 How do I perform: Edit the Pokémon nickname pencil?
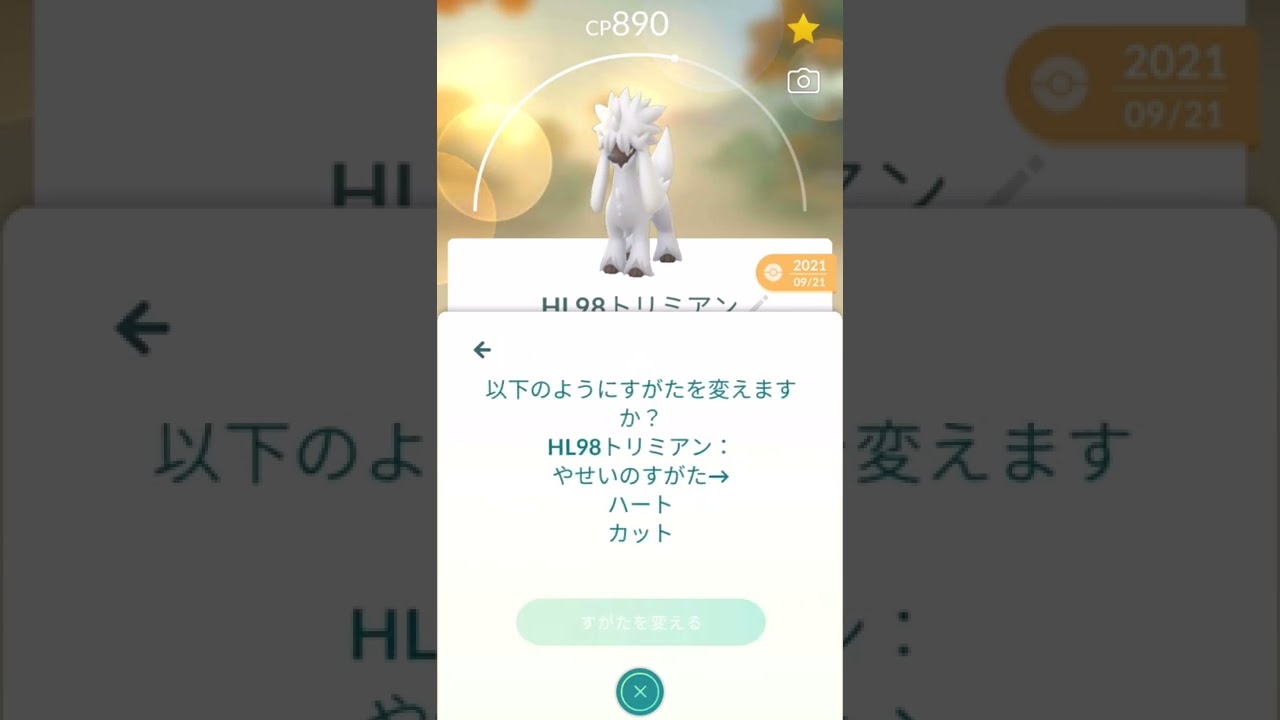point(760,302)
